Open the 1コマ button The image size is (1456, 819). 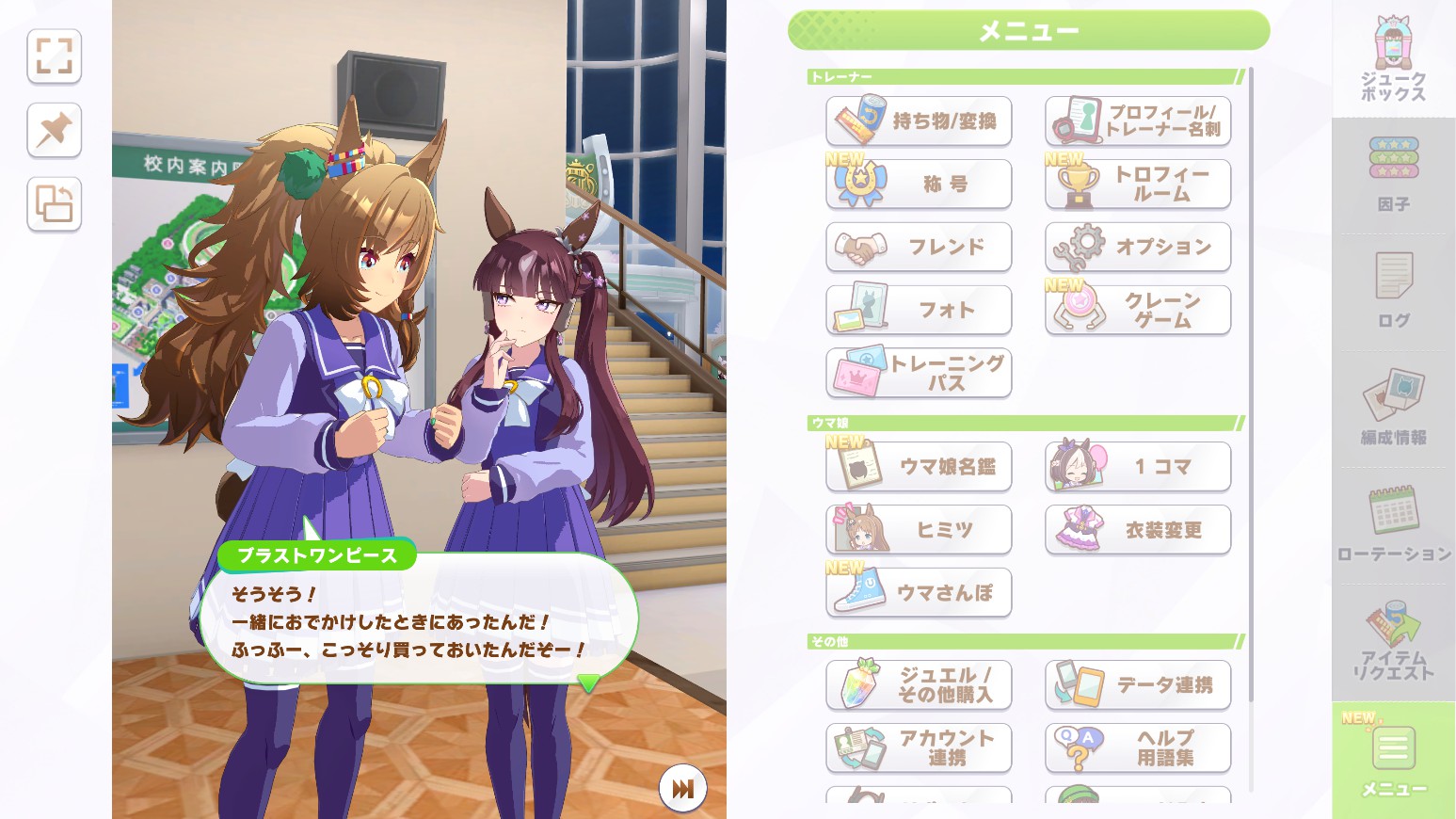[1138, 466]
